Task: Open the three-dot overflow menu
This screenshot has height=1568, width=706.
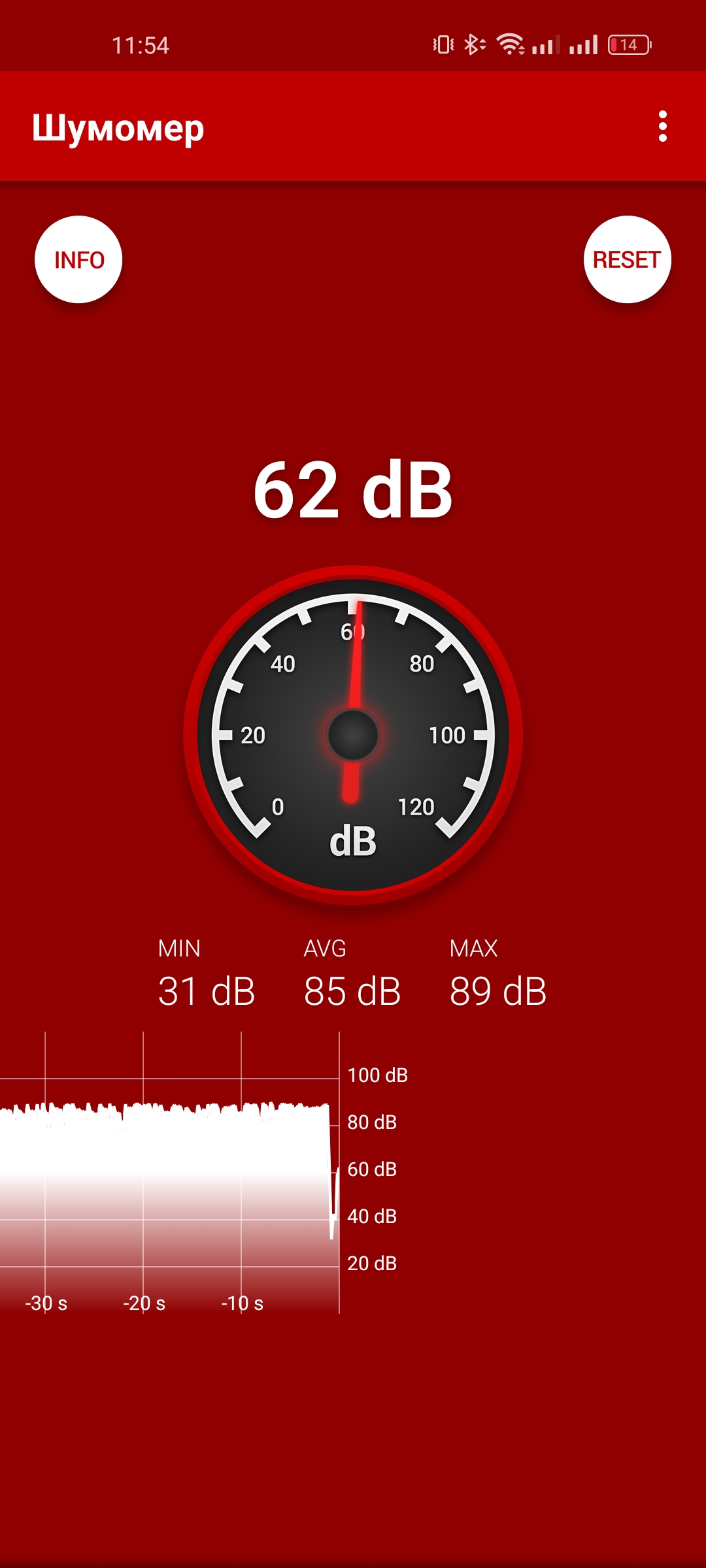Action: (662, 126)
